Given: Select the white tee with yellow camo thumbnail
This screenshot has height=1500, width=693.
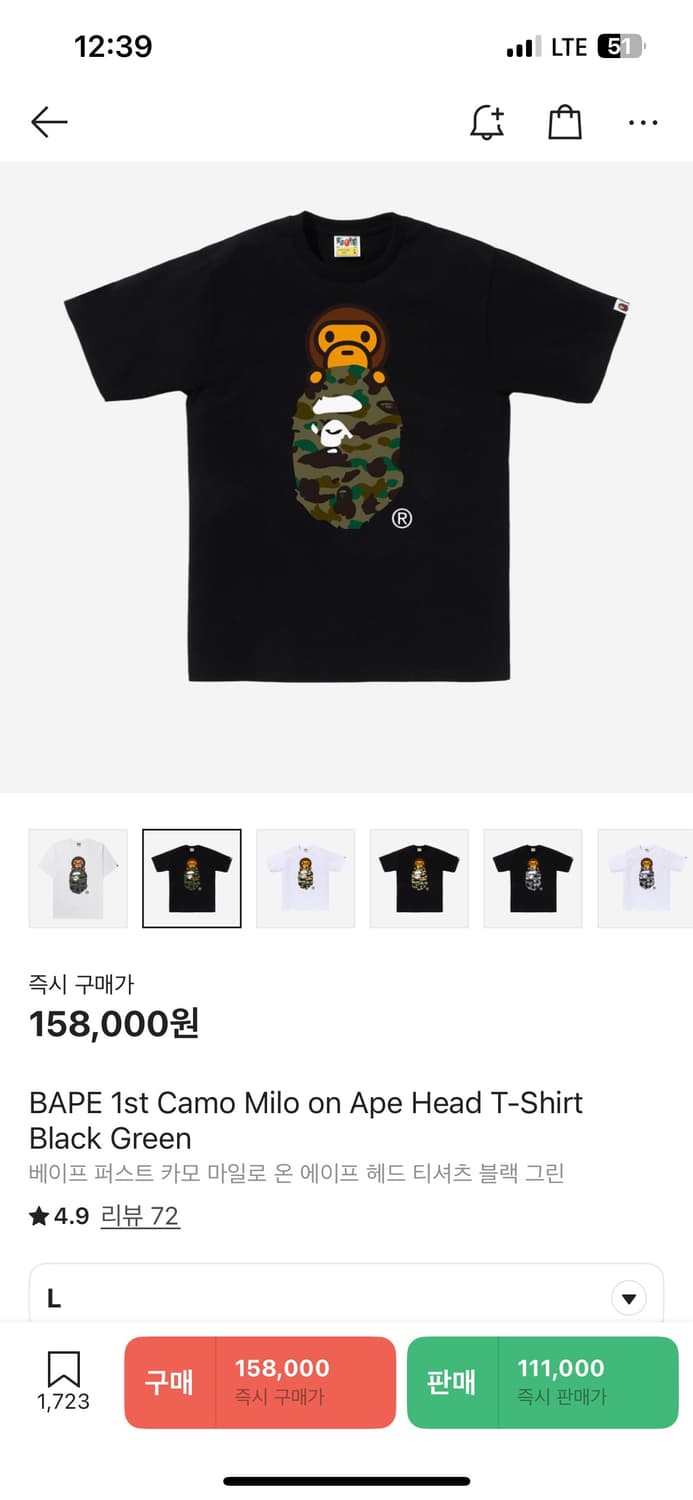Looking at the screenshot, I should point(306,878).
